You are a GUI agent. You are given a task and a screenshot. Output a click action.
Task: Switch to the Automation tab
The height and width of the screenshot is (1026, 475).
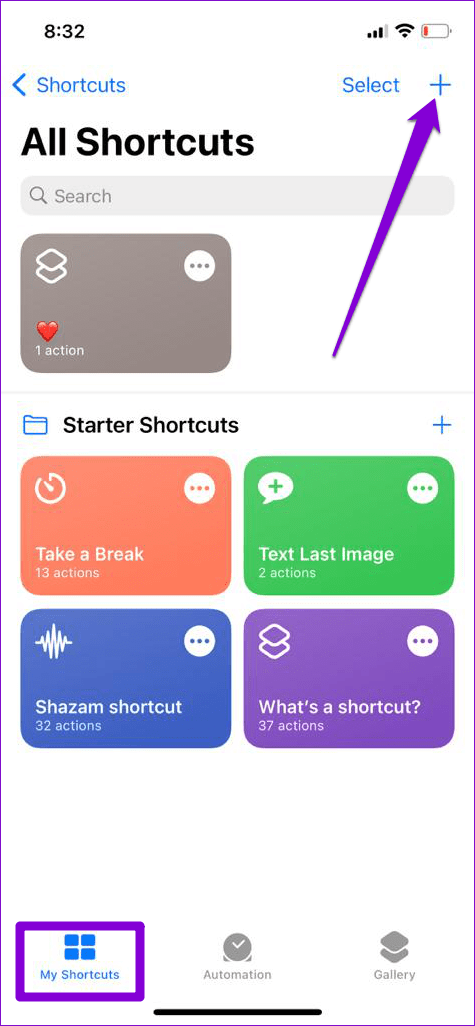click(x=237, y=957)
